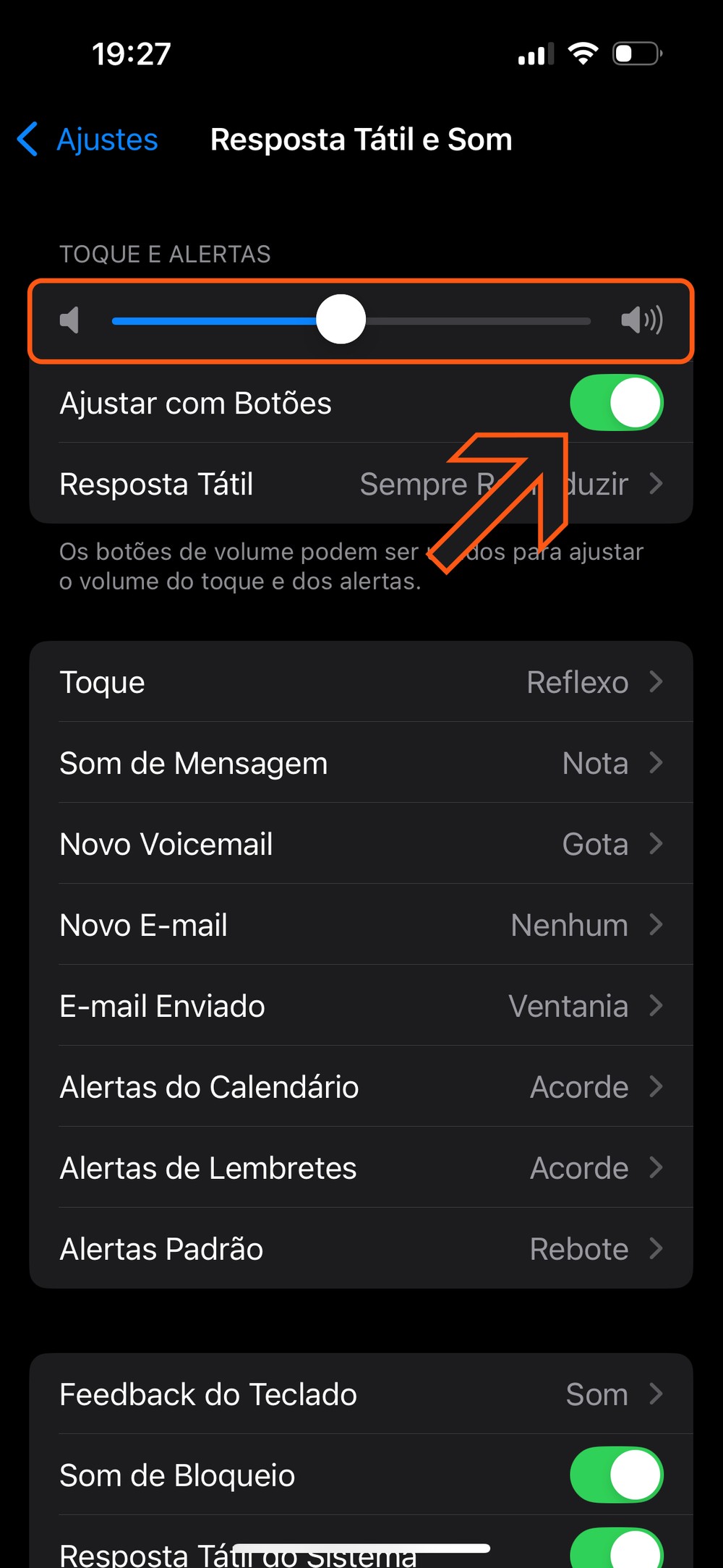Screen dimensions: 723x1568
Task: Choose the Som de Mensagem sound
Action: 361,763
